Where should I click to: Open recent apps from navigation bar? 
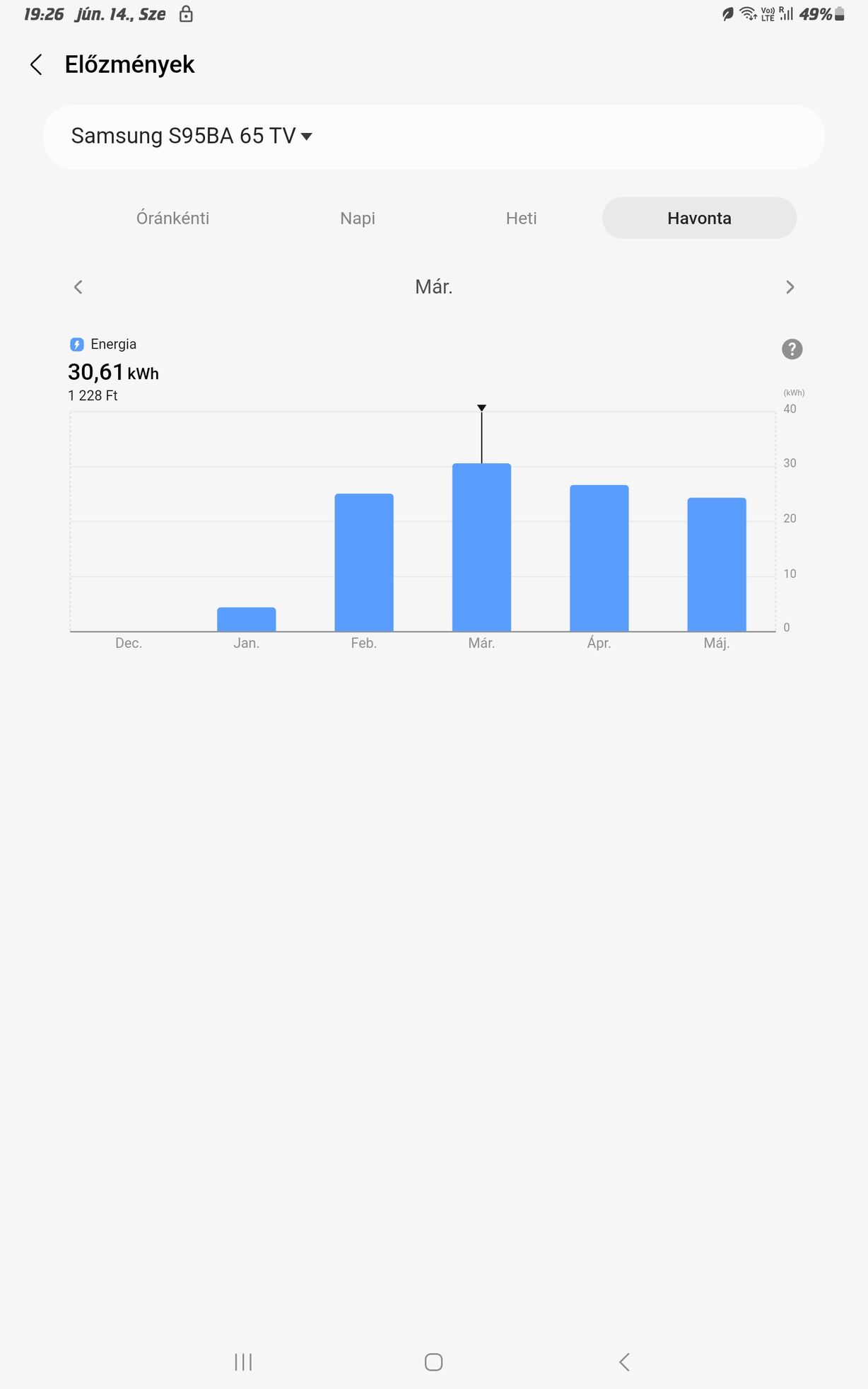tap(243, 1362)
